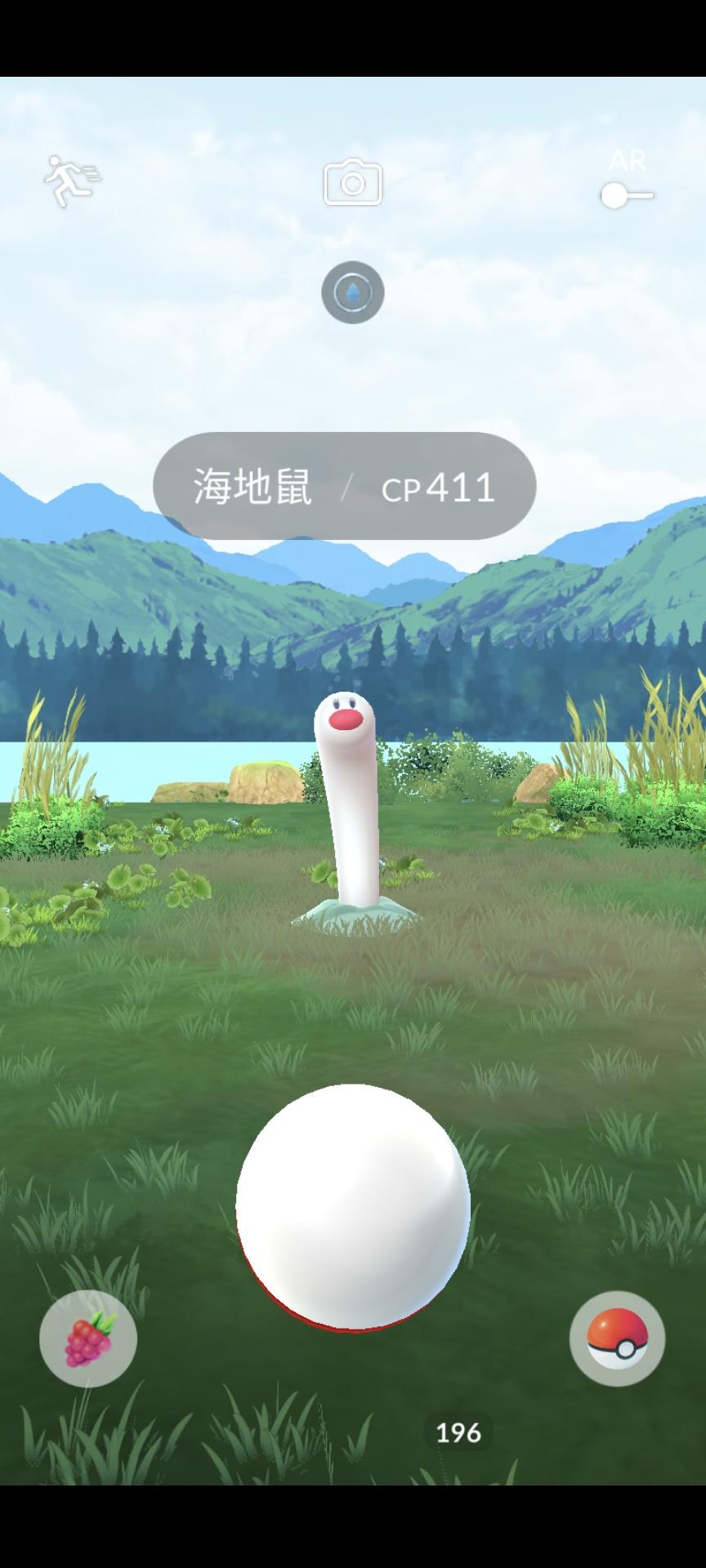Open the berry selection menu
The width and height of the screenshot is (706, 1568).
(88, 1339)
